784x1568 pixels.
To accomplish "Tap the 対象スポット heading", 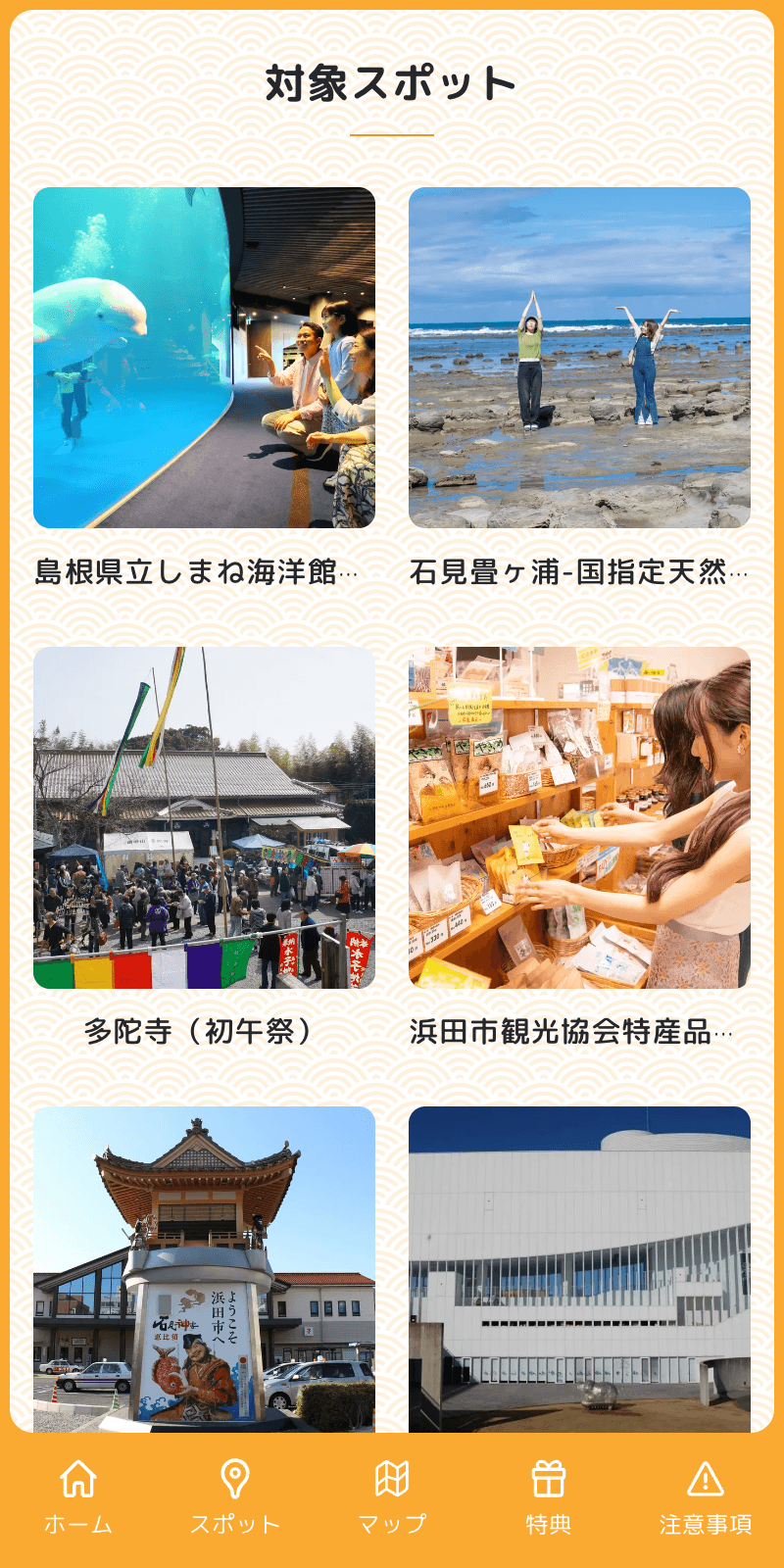I will (x=392, y=83).
